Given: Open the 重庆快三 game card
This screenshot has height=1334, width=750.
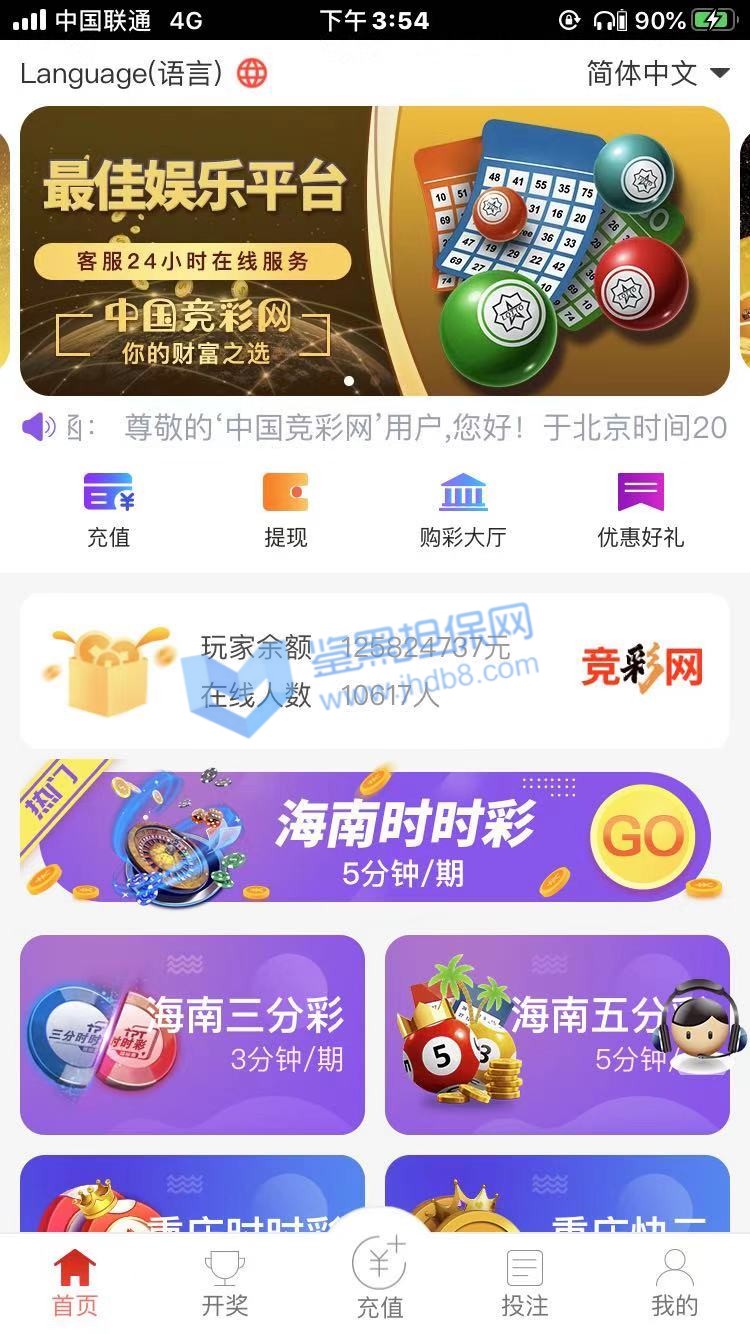Looking at the screenshot, I should (557, 1195).
